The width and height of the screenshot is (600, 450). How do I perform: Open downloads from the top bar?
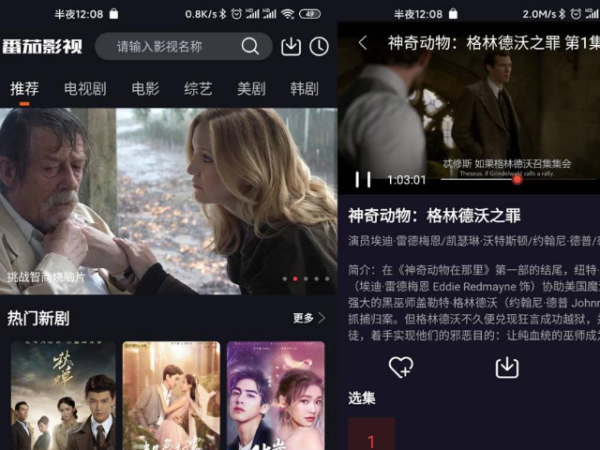click(291, 47)
